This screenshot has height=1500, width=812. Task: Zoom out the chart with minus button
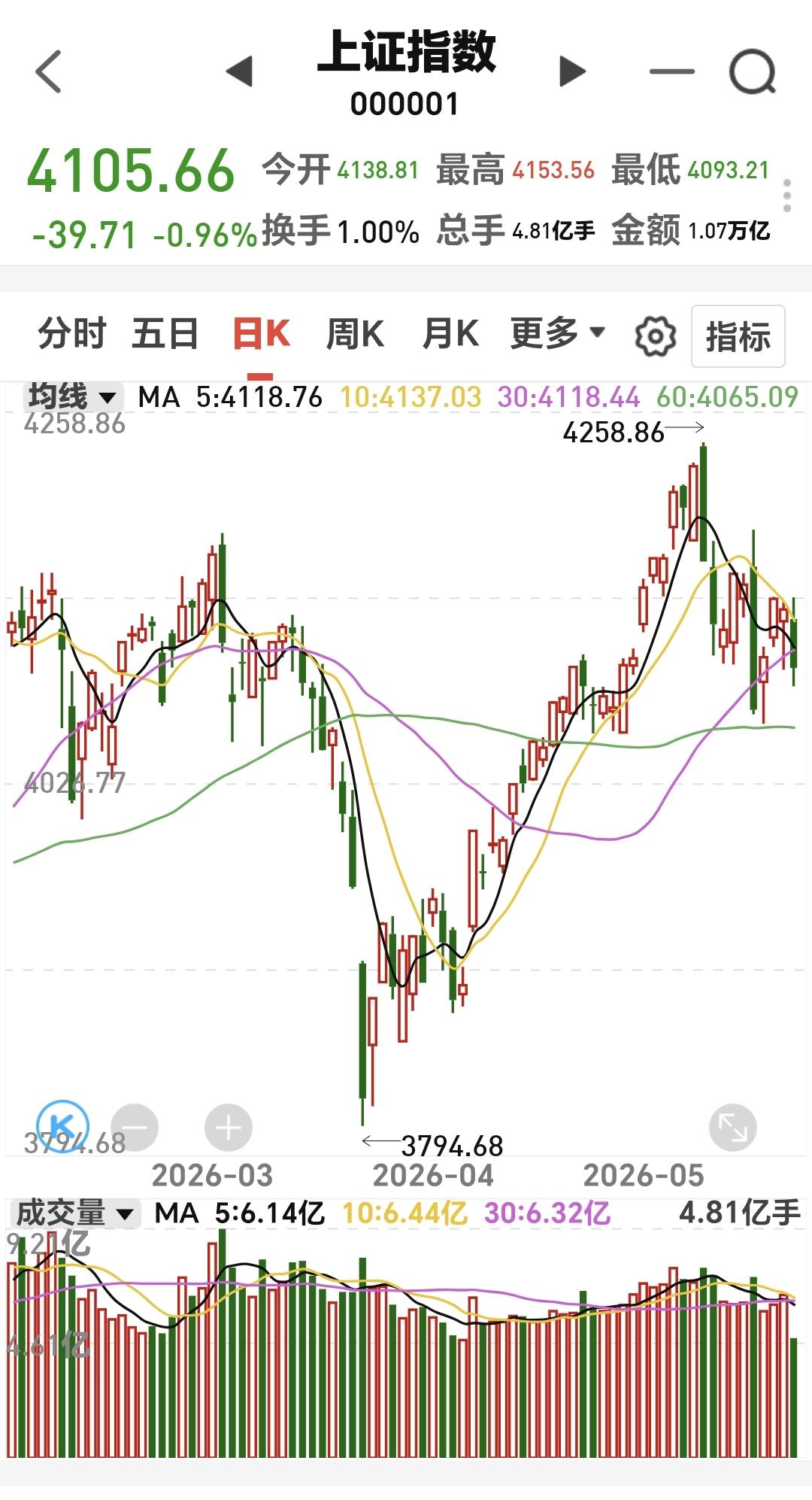click(135, 1128)
